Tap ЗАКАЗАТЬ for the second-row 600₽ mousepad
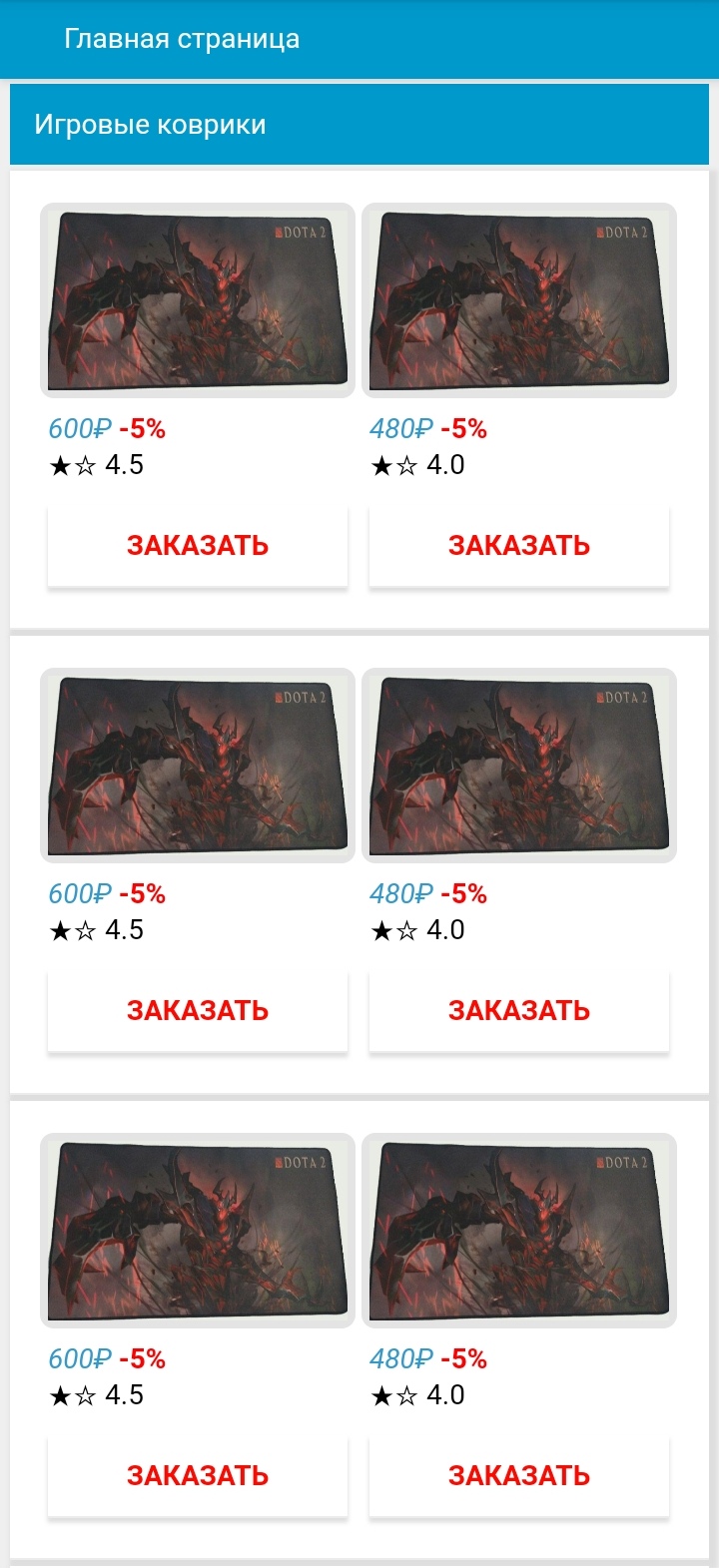Viewport: 719px width, 1568px height. click(x=198, y=1011)
